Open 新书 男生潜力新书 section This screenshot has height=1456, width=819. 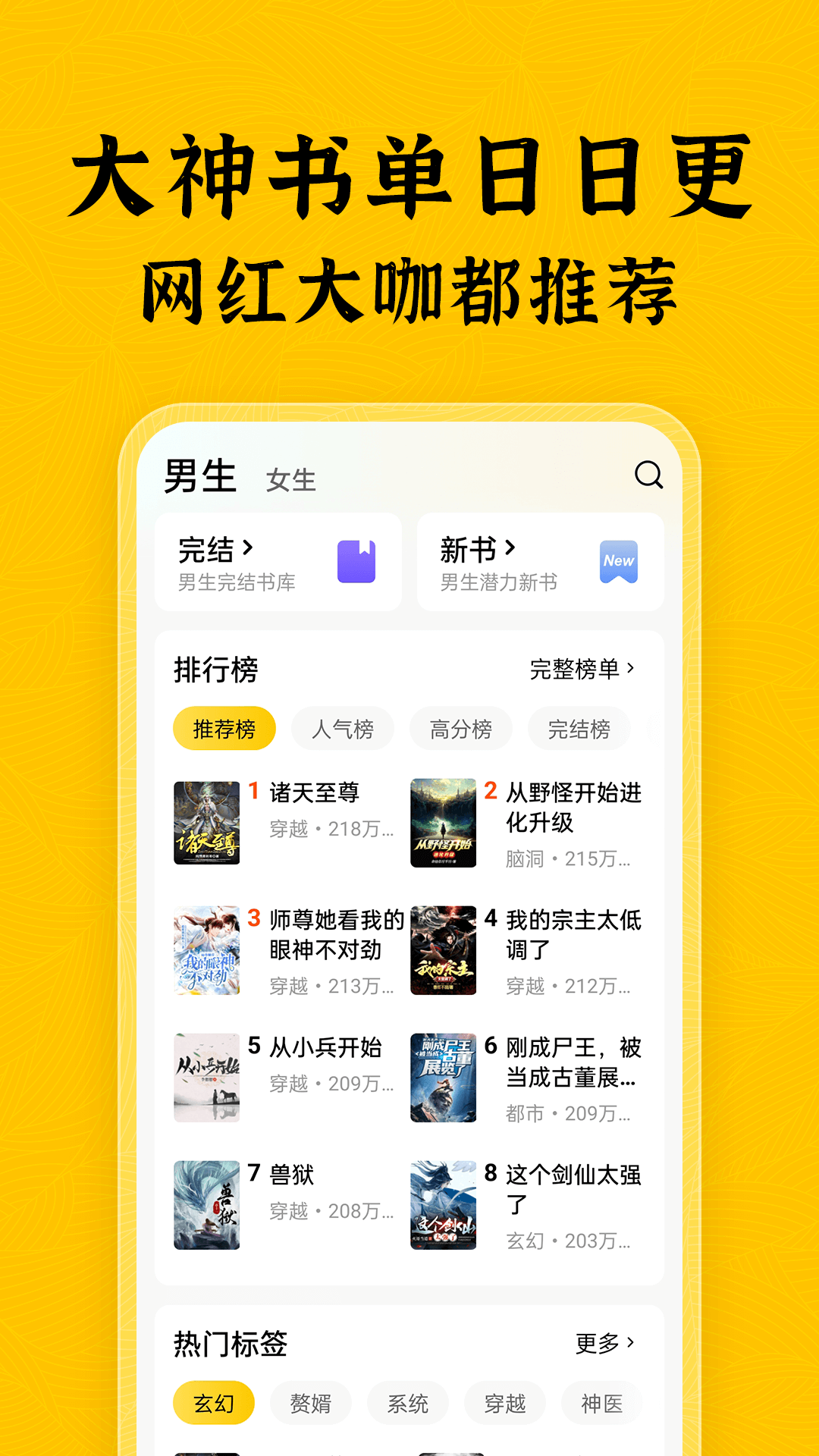tap(500, 561)
